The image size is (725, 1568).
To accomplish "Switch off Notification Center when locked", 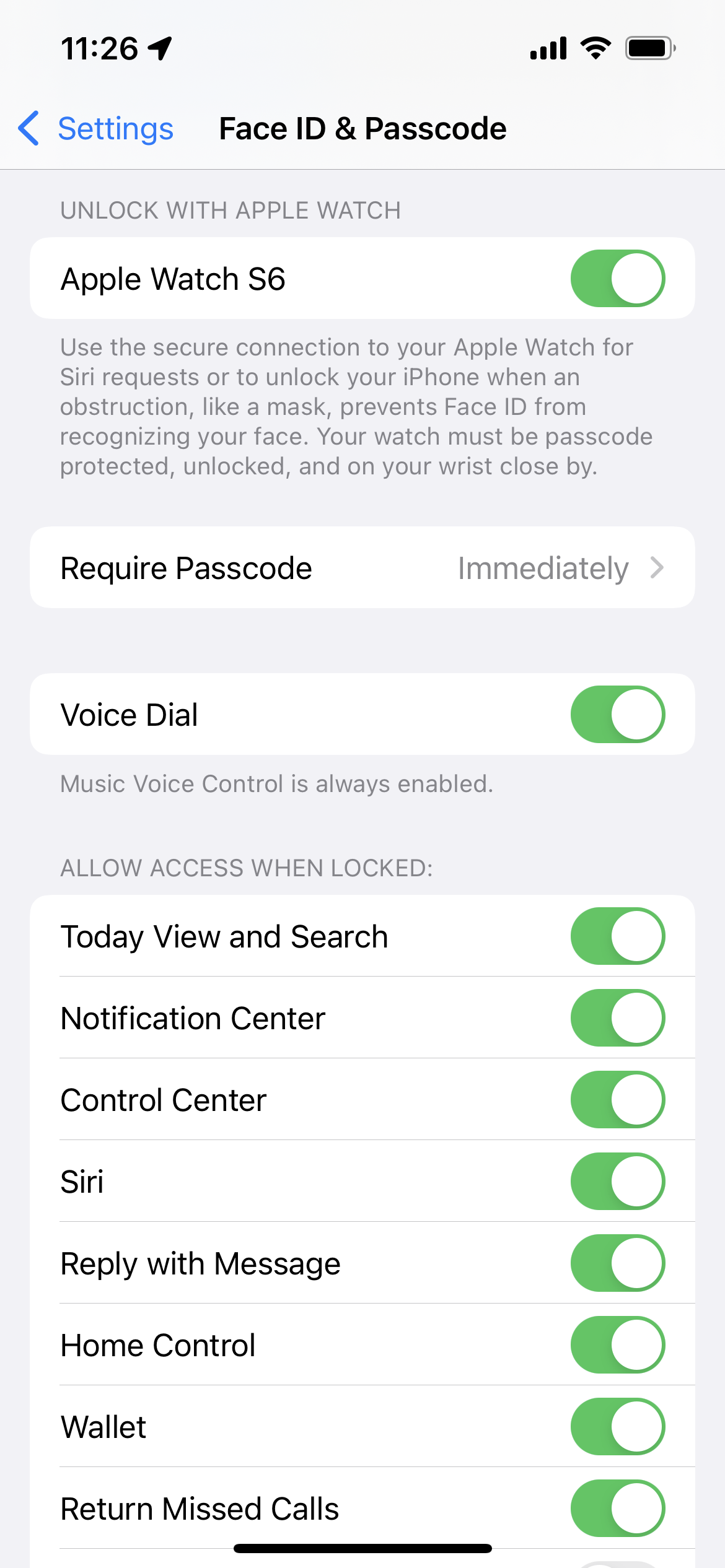I will pyautogui.click(x=617, y=1017).
